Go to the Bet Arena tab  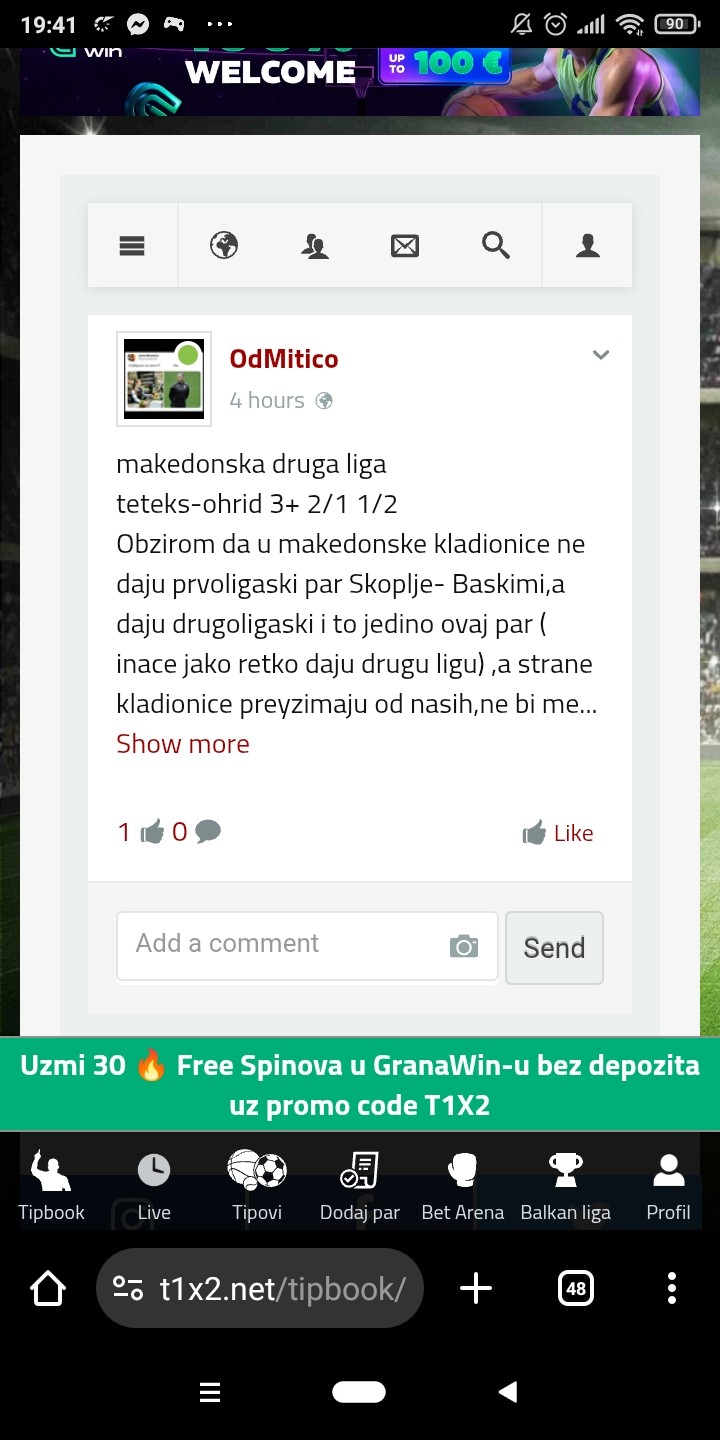click(463, 1186)
